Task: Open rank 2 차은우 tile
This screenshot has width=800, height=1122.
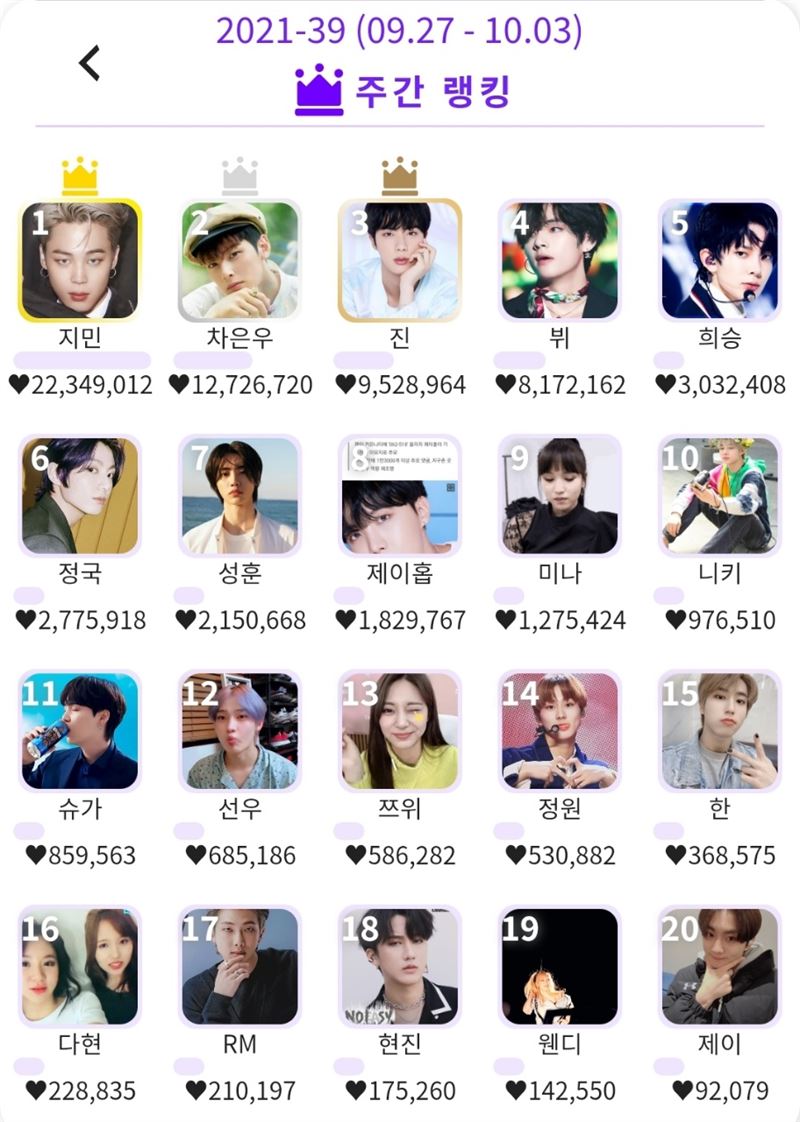Action: coord(240,260)
